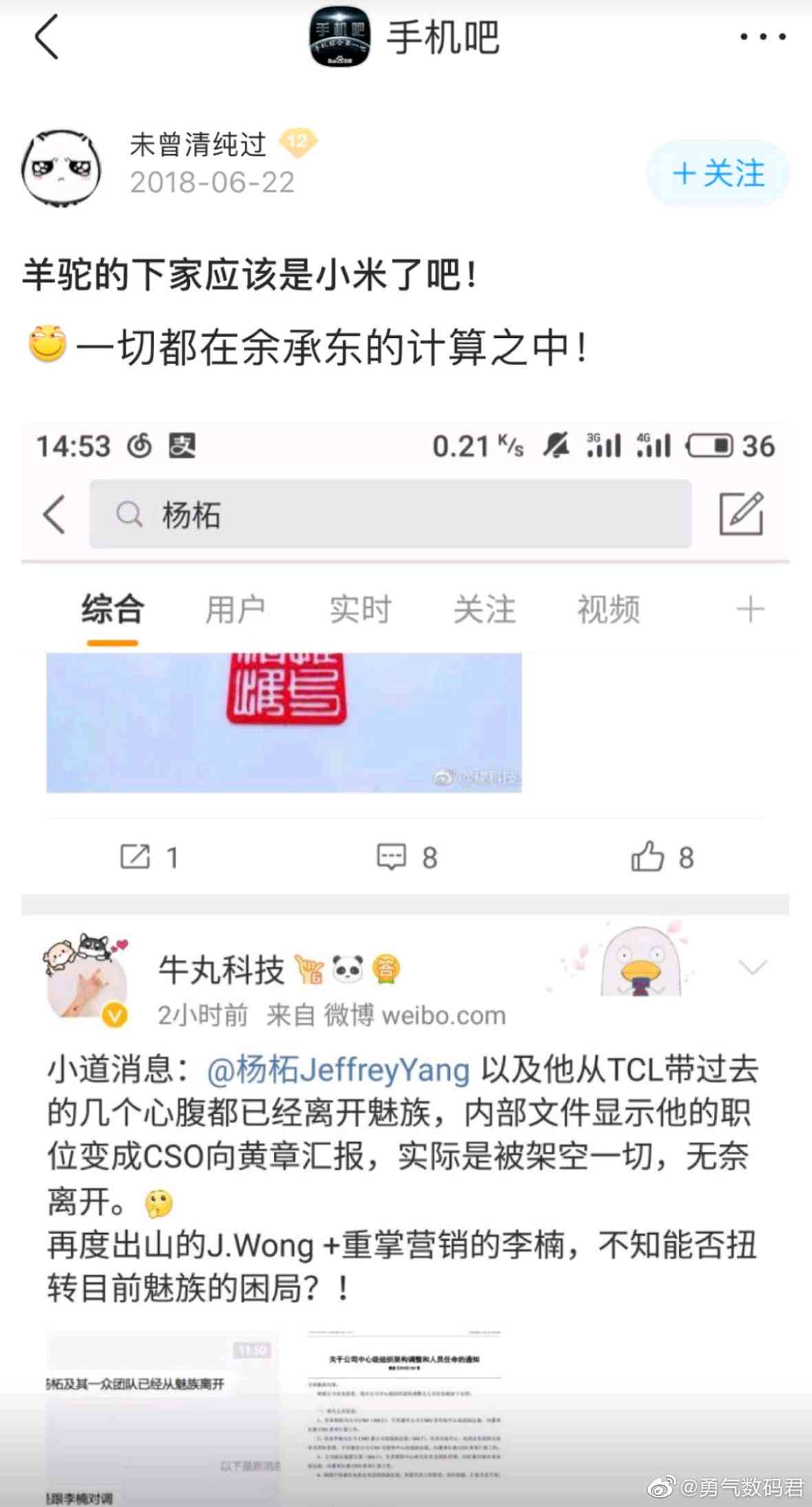Viewport: 812px width, 1507px height.
Task: Open the three-dot overflow menu
Action: click(x=762, y=36)
